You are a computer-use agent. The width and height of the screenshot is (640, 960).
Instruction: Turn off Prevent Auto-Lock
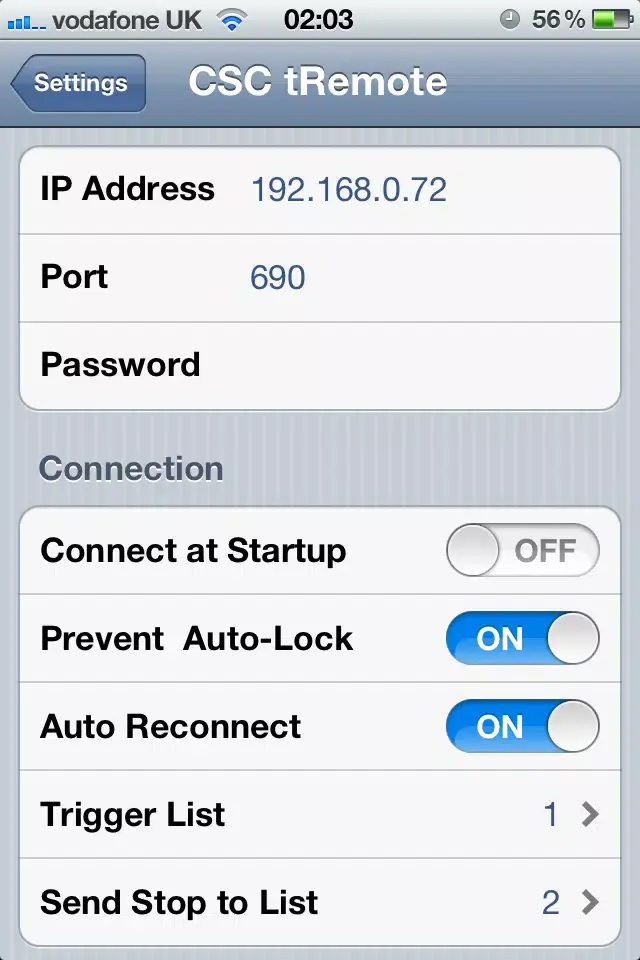point(522,639)
